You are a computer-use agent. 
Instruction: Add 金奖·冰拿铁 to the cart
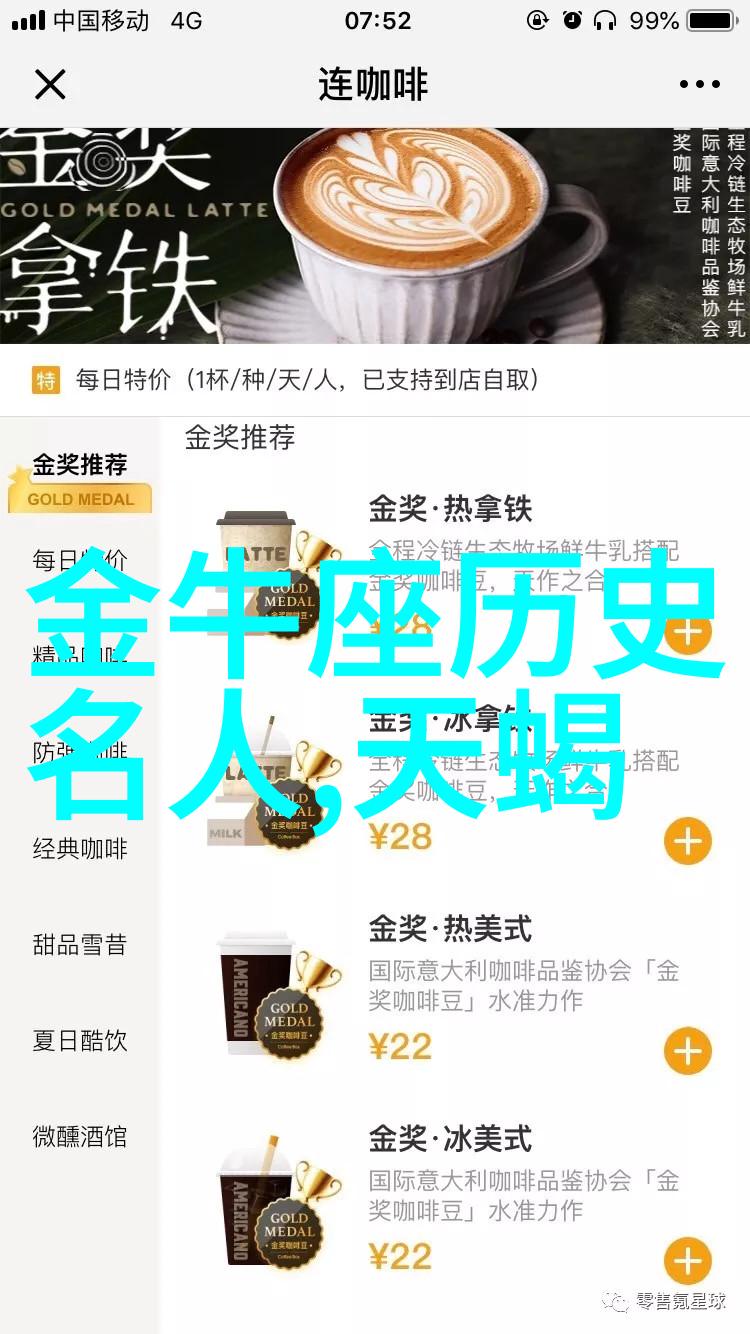click(x=687, y=842)
